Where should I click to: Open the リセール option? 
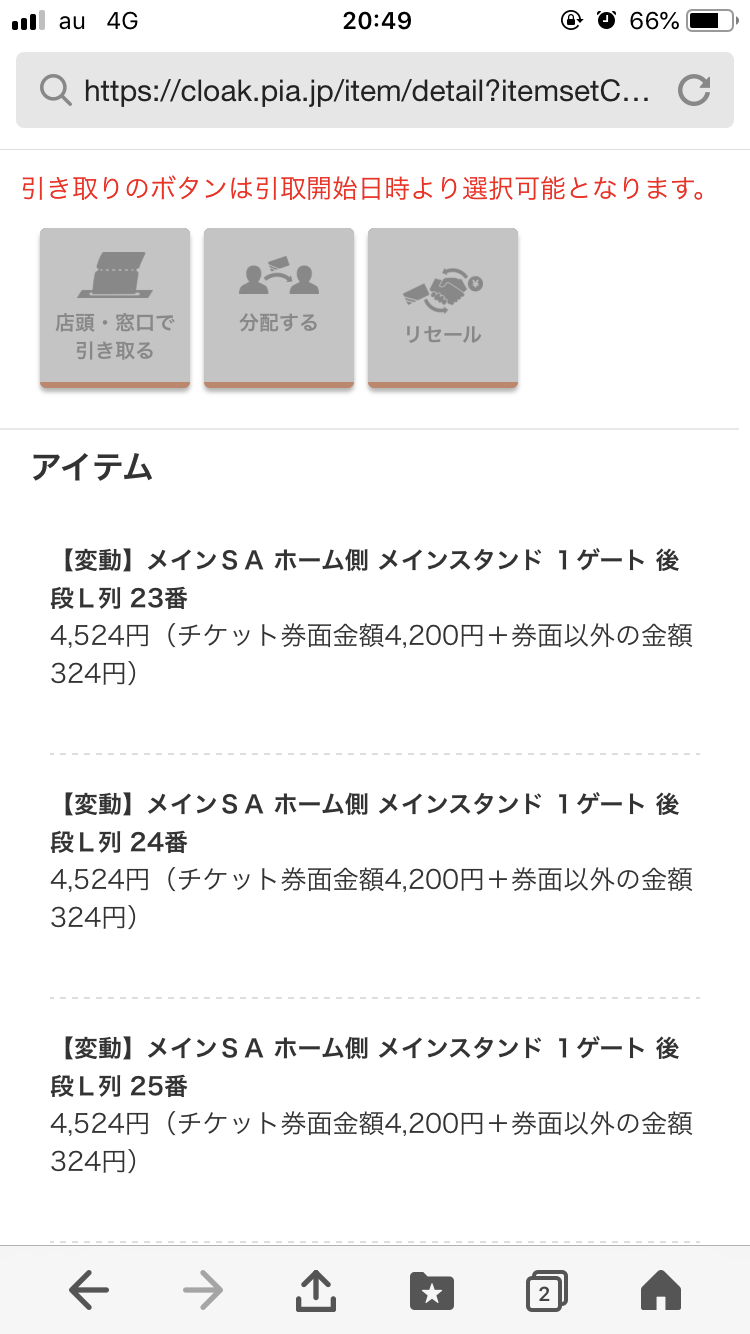[x=443, y=306]
